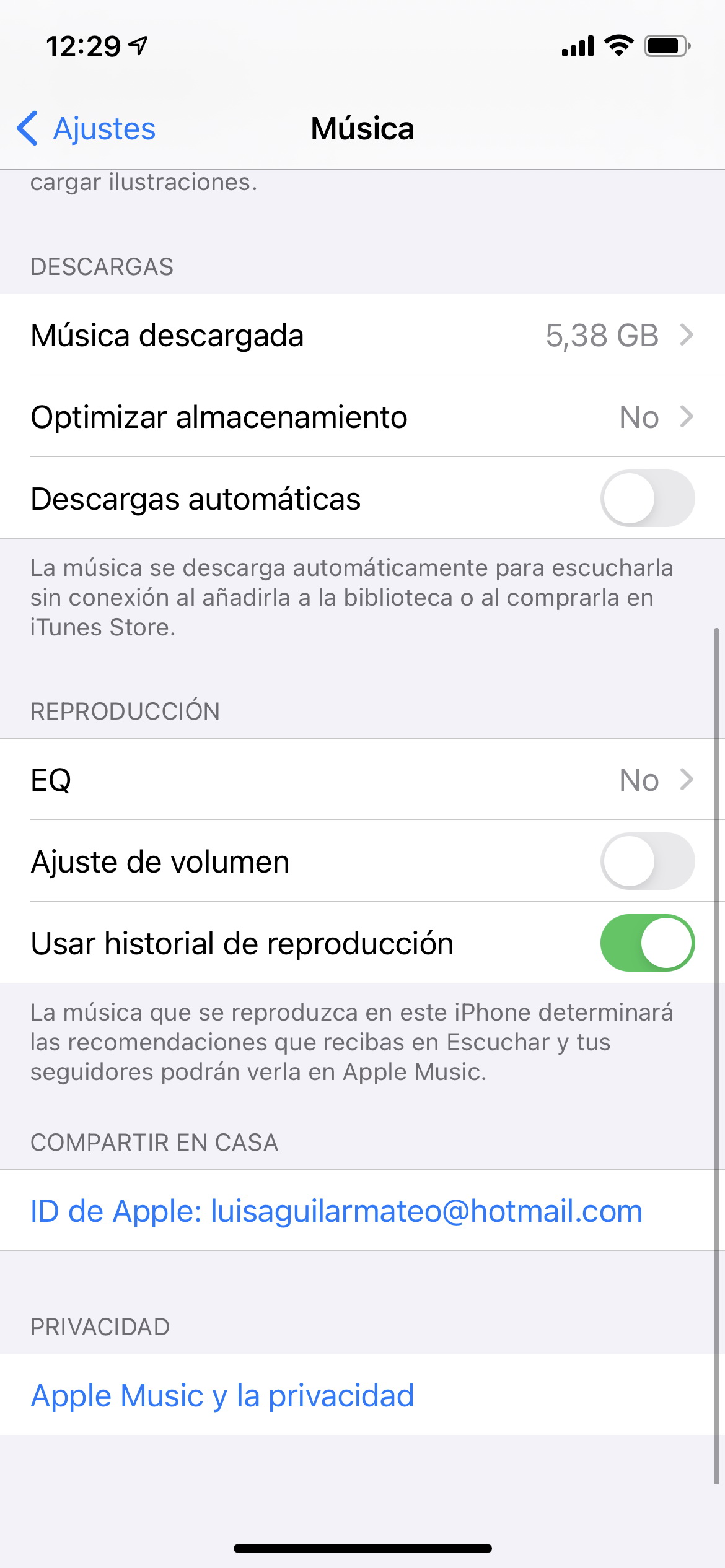
Task: Enable Descargas automáticas switch
Action: [647, 499]
